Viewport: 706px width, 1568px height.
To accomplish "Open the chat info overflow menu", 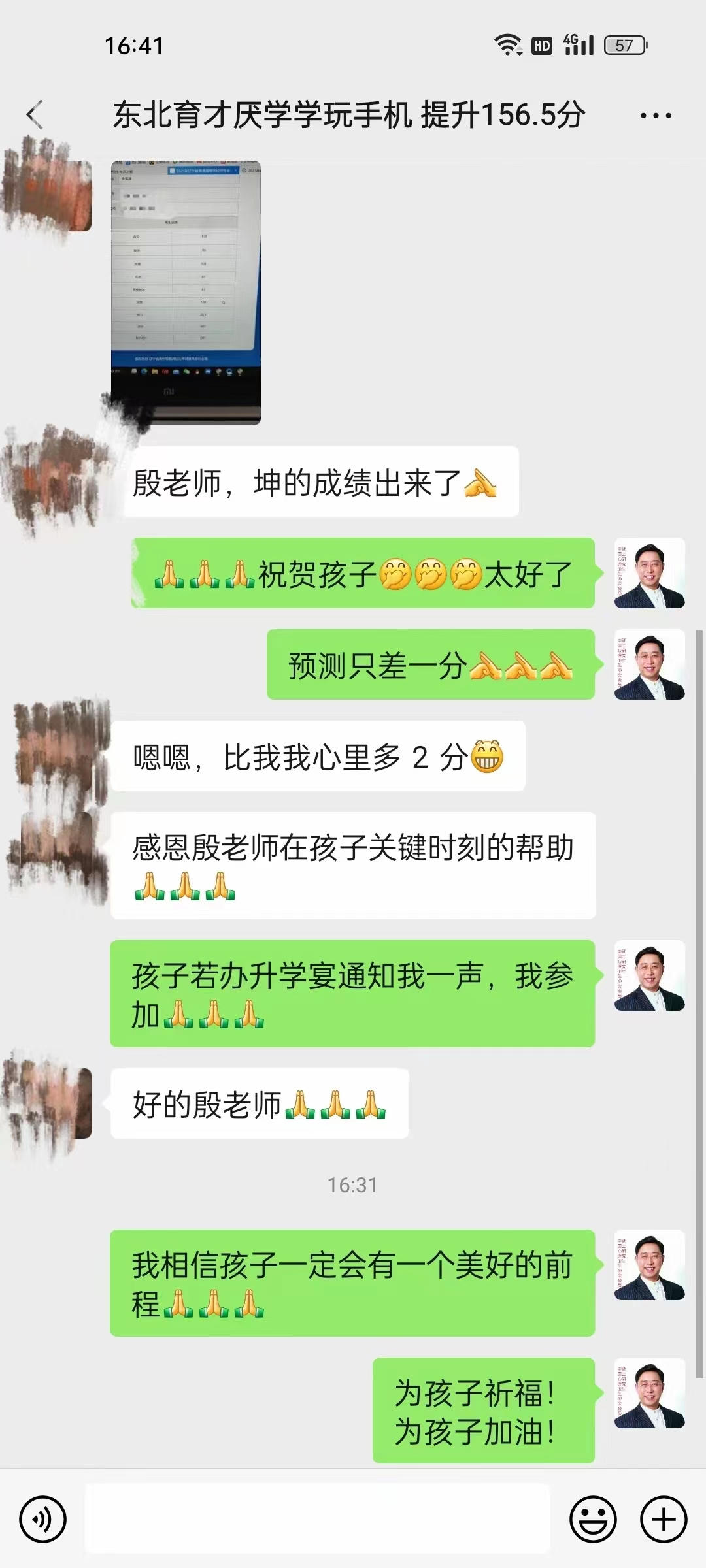I will click(655, 116).
